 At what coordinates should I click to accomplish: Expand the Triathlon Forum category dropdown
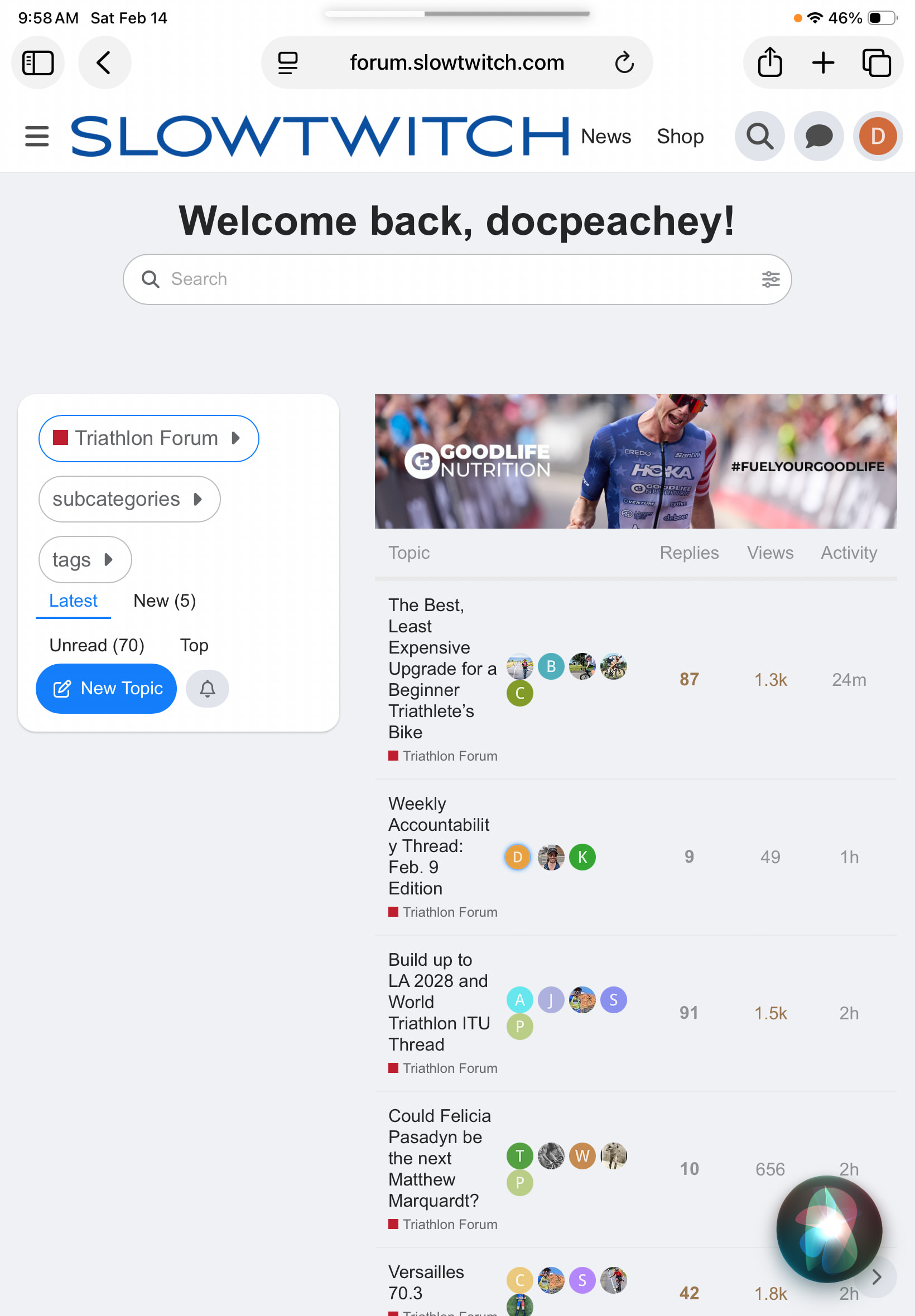point(148,438)
